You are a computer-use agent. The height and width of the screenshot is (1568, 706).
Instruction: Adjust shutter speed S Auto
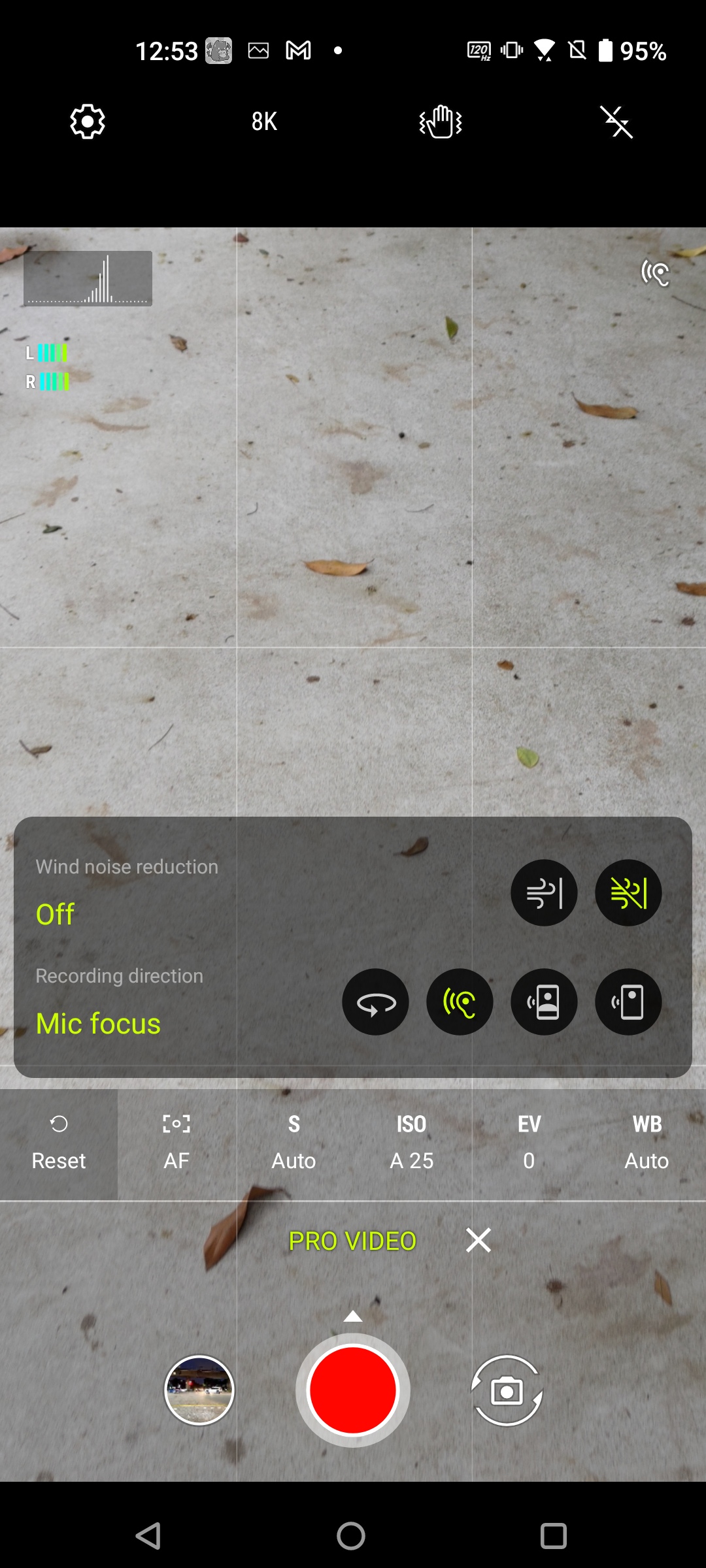click(x=294, y=1143)
